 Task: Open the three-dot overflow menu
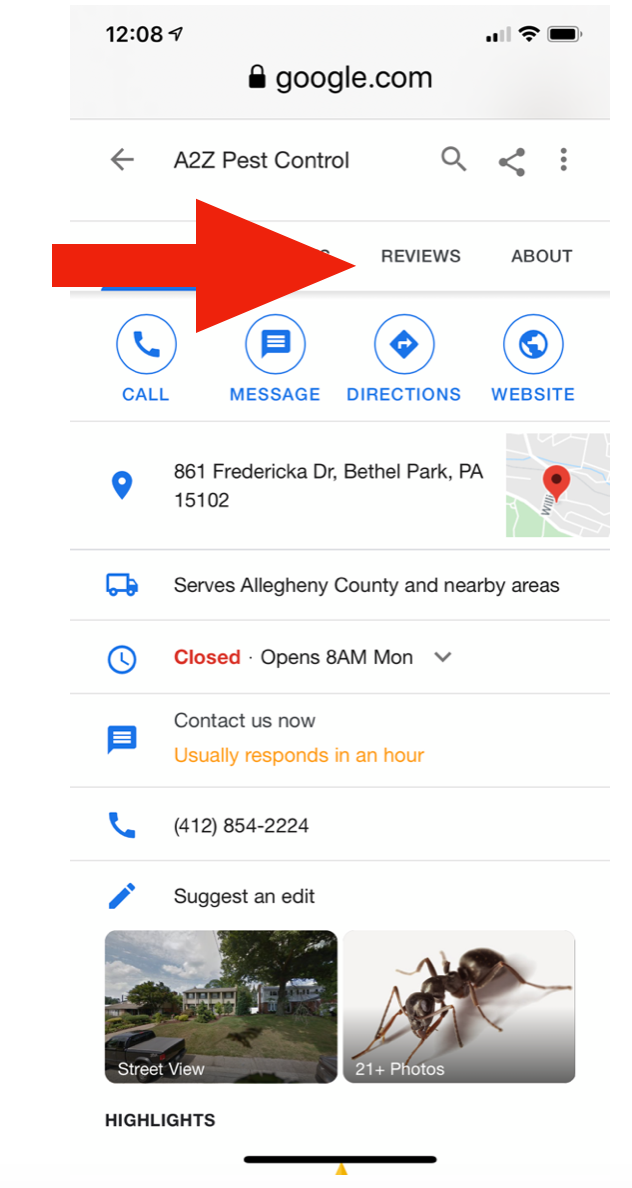coord(563,160)
